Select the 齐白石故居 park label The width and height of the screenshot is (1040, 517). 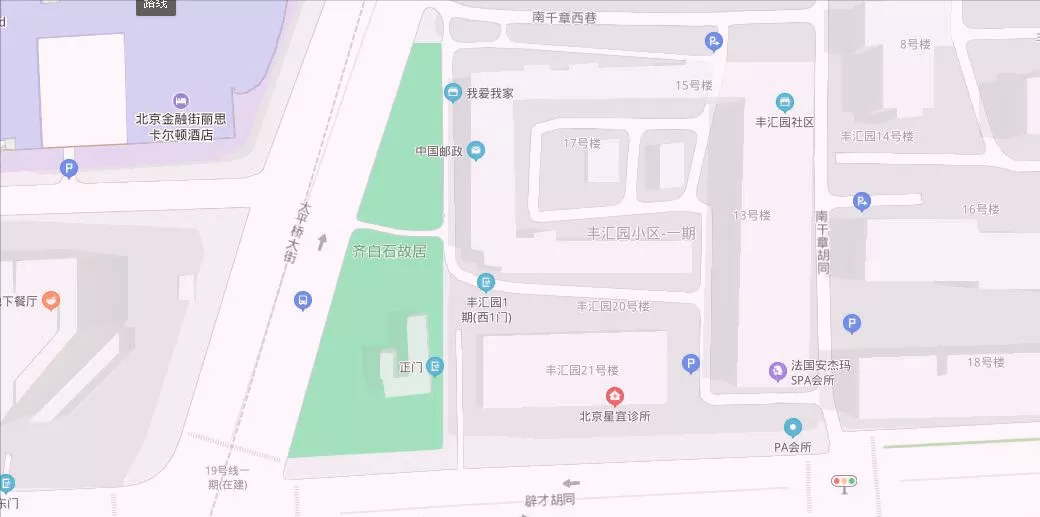pyautogui.click(x=389, y=251)
